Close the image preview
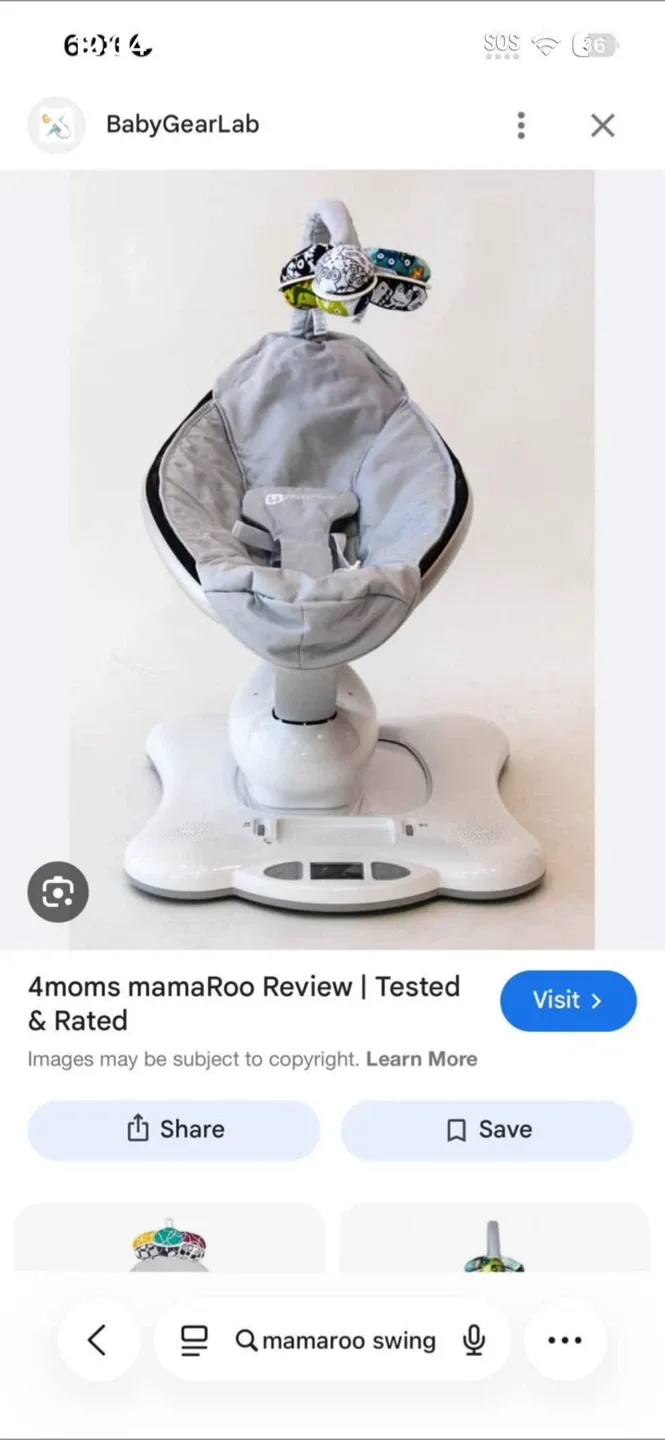 602,125
